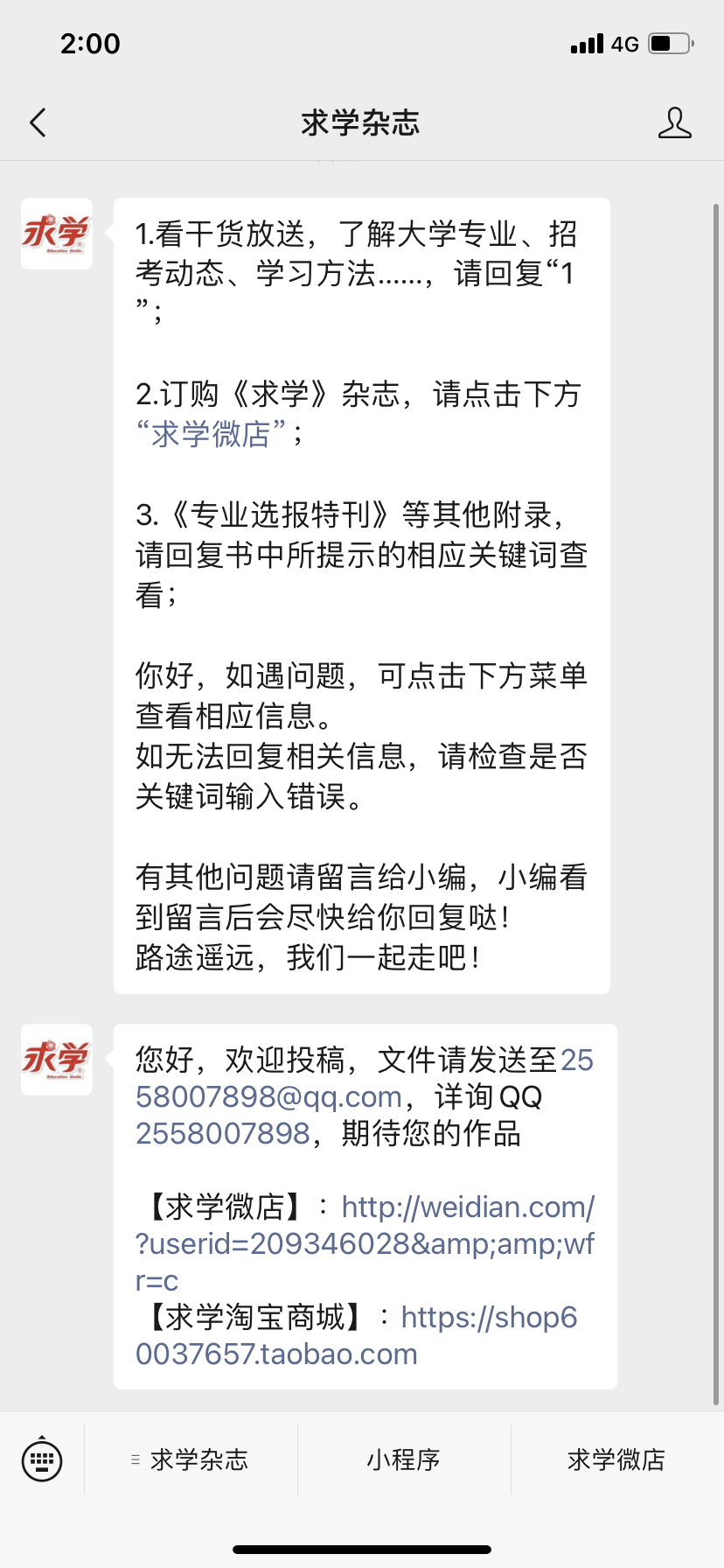
Task: Switch to keyboard input mode
Action: pos(42,1459)
